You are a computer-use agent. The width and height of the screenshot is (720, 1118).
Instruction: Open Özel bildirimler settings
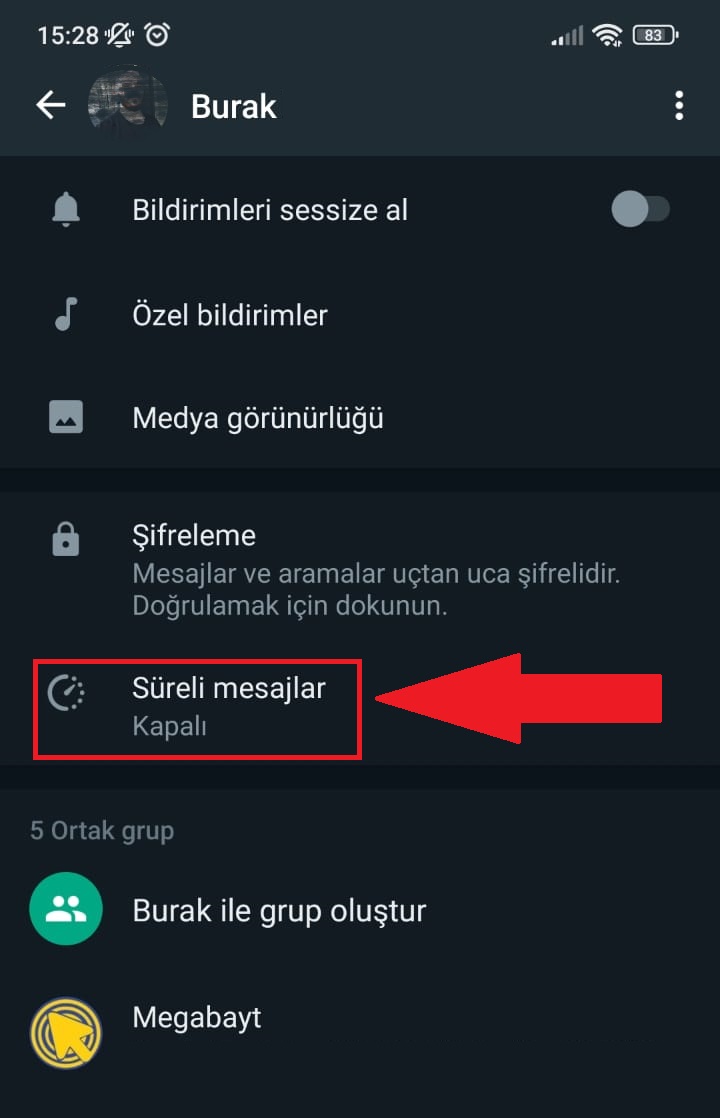pos(228,314)
